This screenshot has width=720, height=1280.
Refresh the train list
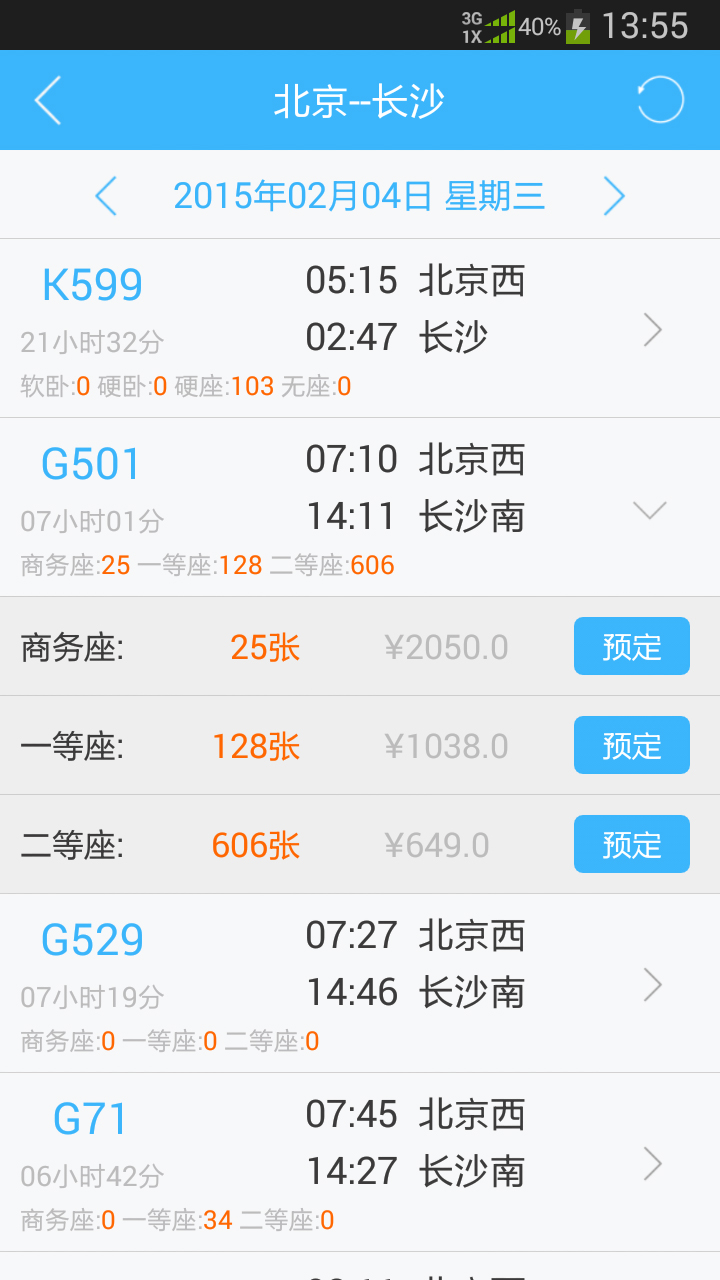[x=660, y=100]
